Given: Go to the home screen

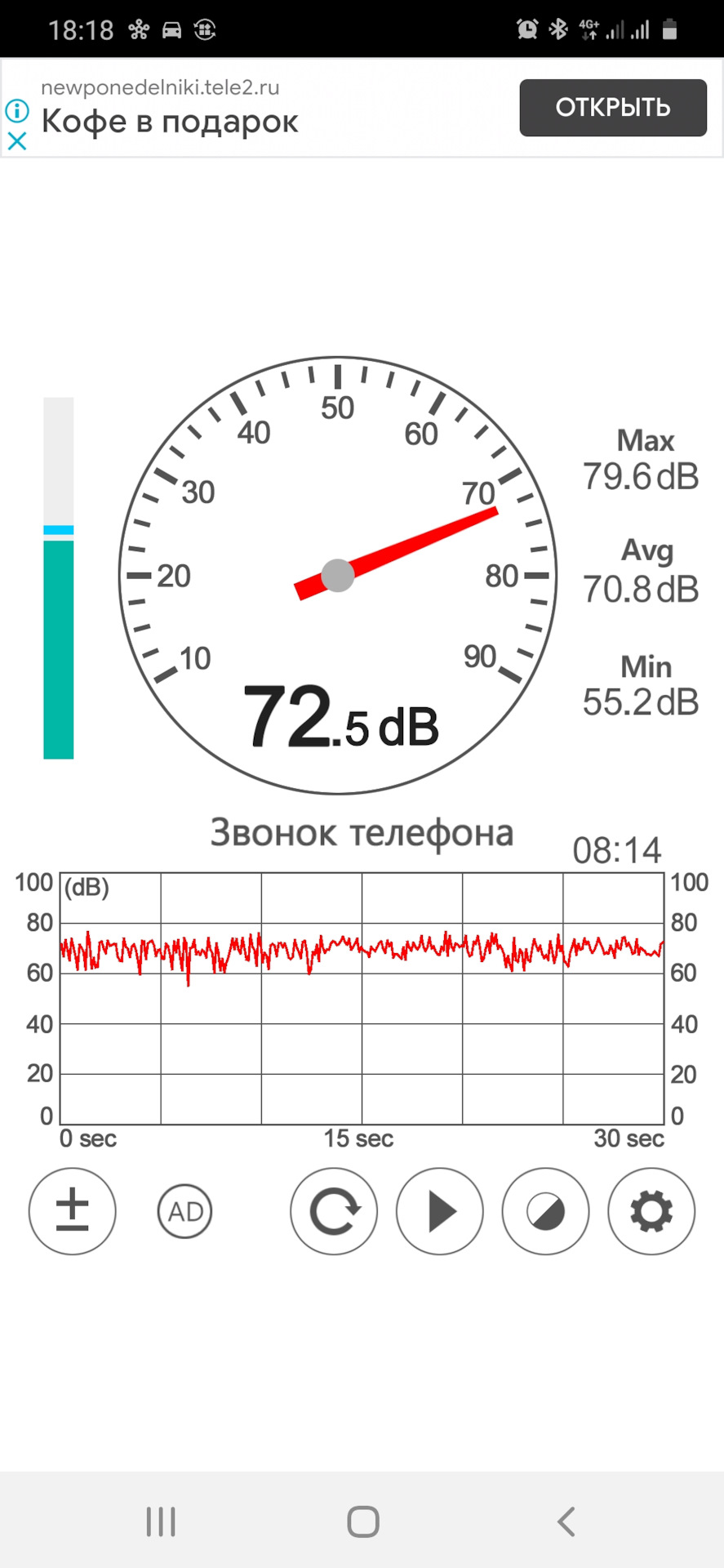Looking at the screenshot, I should pos(363,1521).
